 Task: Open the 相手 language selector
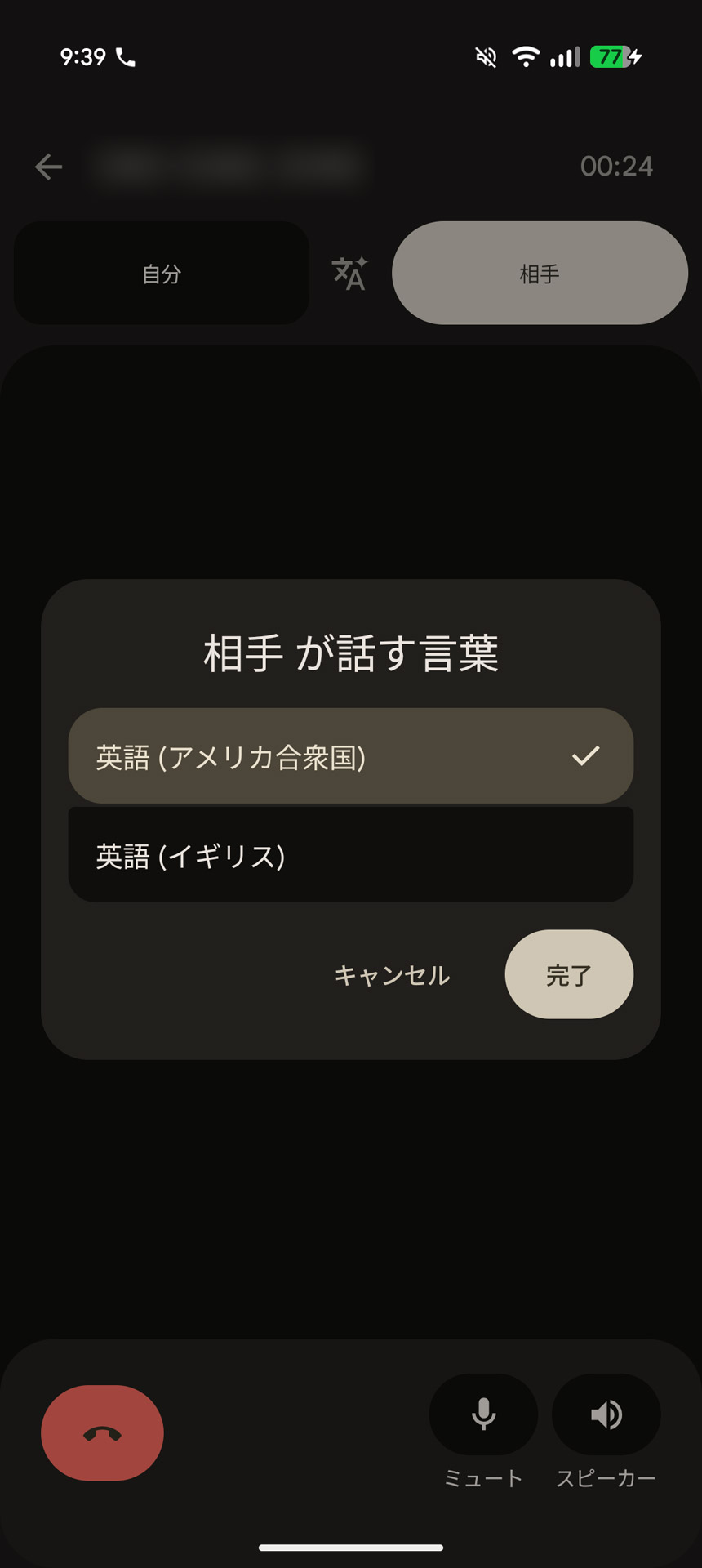pyautogui.click(x=538, y=273)
